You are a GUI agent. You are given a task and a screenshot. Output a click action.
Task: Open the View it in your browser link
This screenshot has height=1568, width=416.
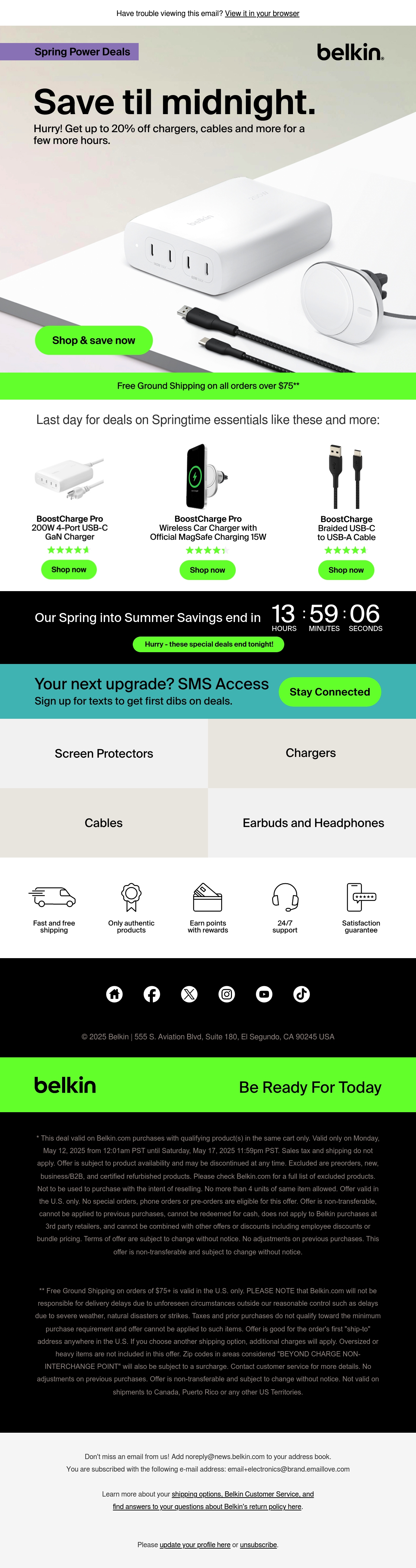pyautogui.click(x=262, y=14)
